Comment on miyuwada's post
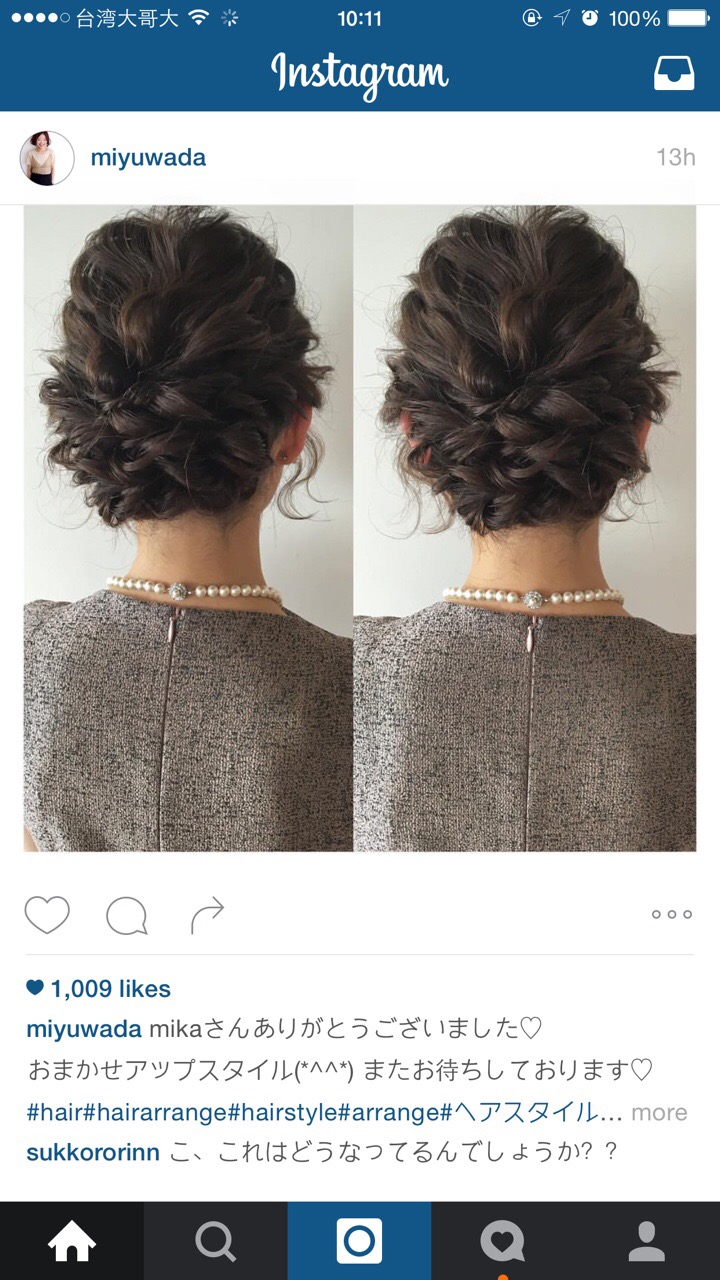 127,914
